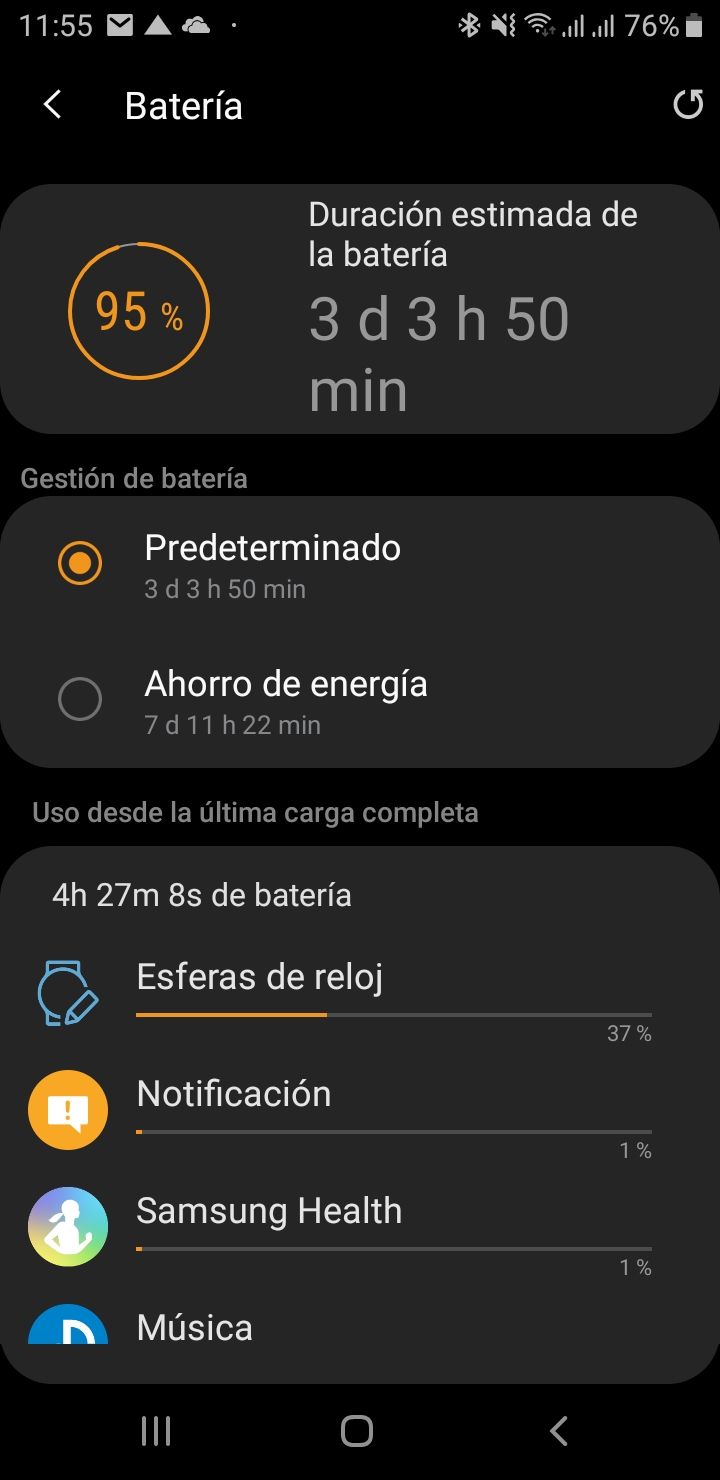Viewport: 720px width, 1480px height.
Task: Tap the 4h 27m 8s battery usage label
Action: (x=200, y=895)
